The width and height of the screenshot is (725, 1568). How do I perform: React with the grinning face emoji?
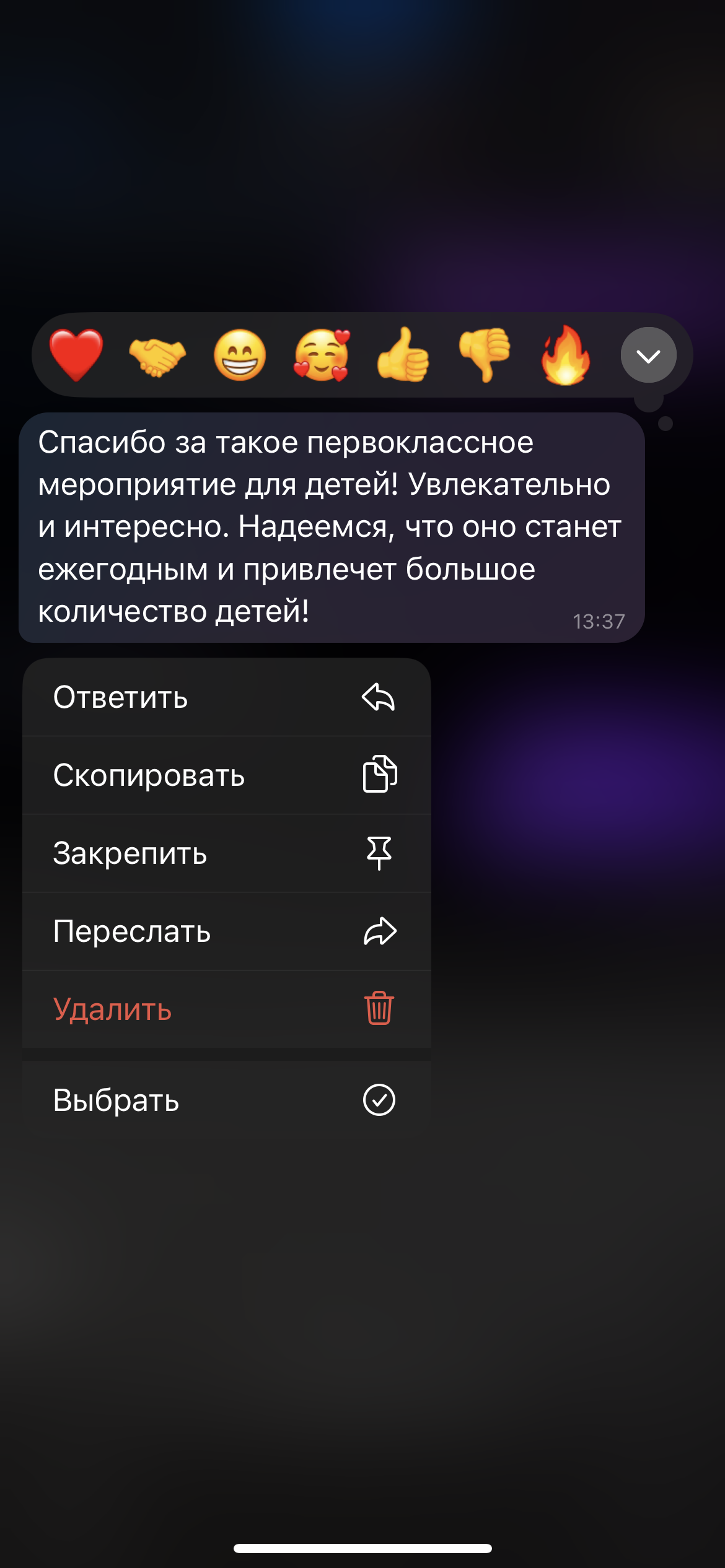pyautogui.click(x=240, y=355)
